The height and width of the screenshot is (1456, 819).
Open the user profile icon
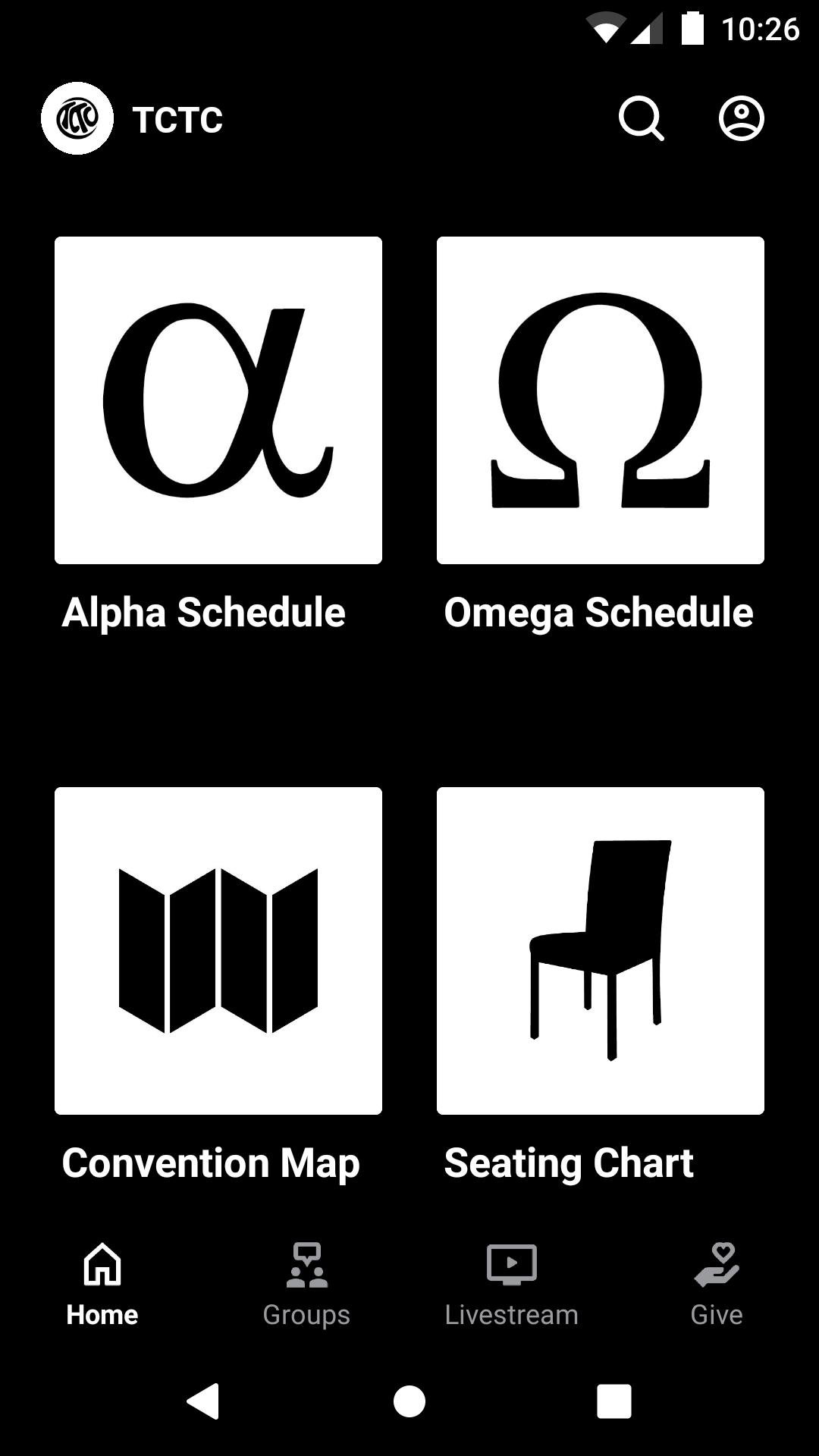(x=741, y=119)
